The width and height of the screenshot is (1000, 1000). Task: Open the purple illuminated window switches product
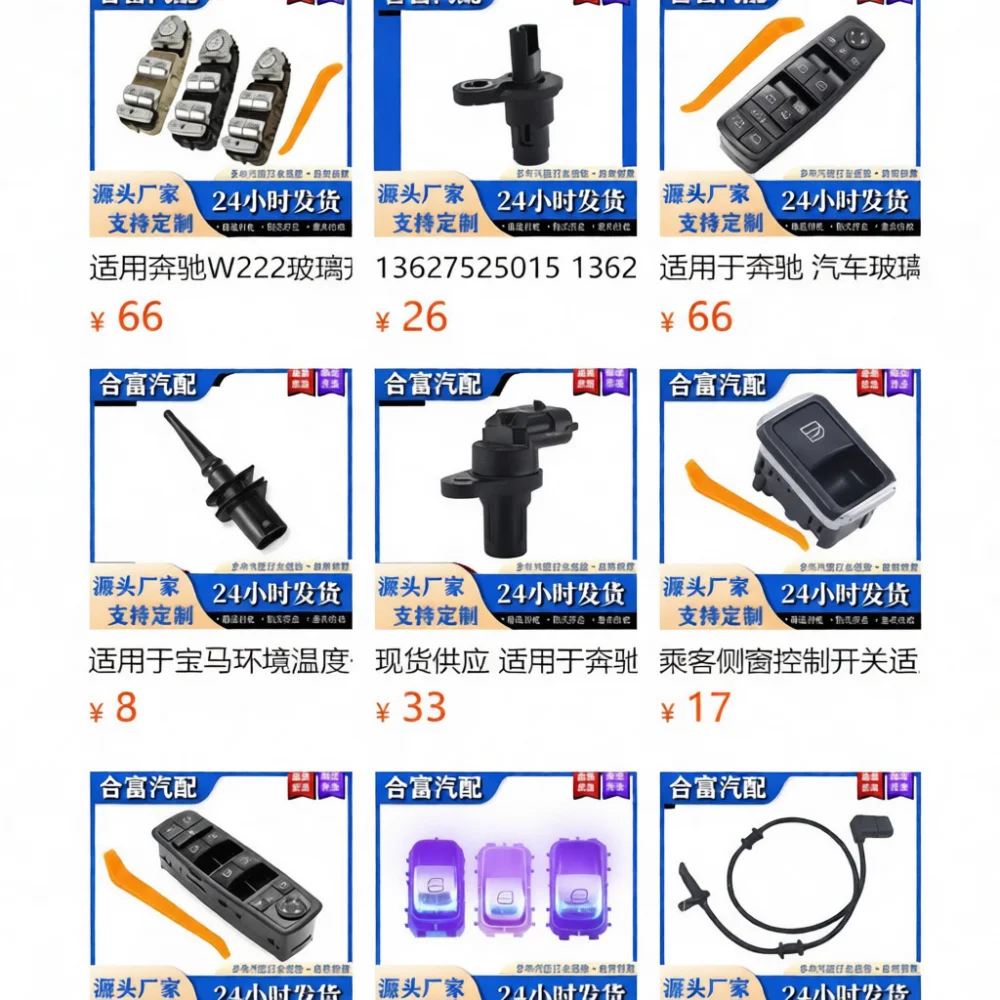pos(505,886)
